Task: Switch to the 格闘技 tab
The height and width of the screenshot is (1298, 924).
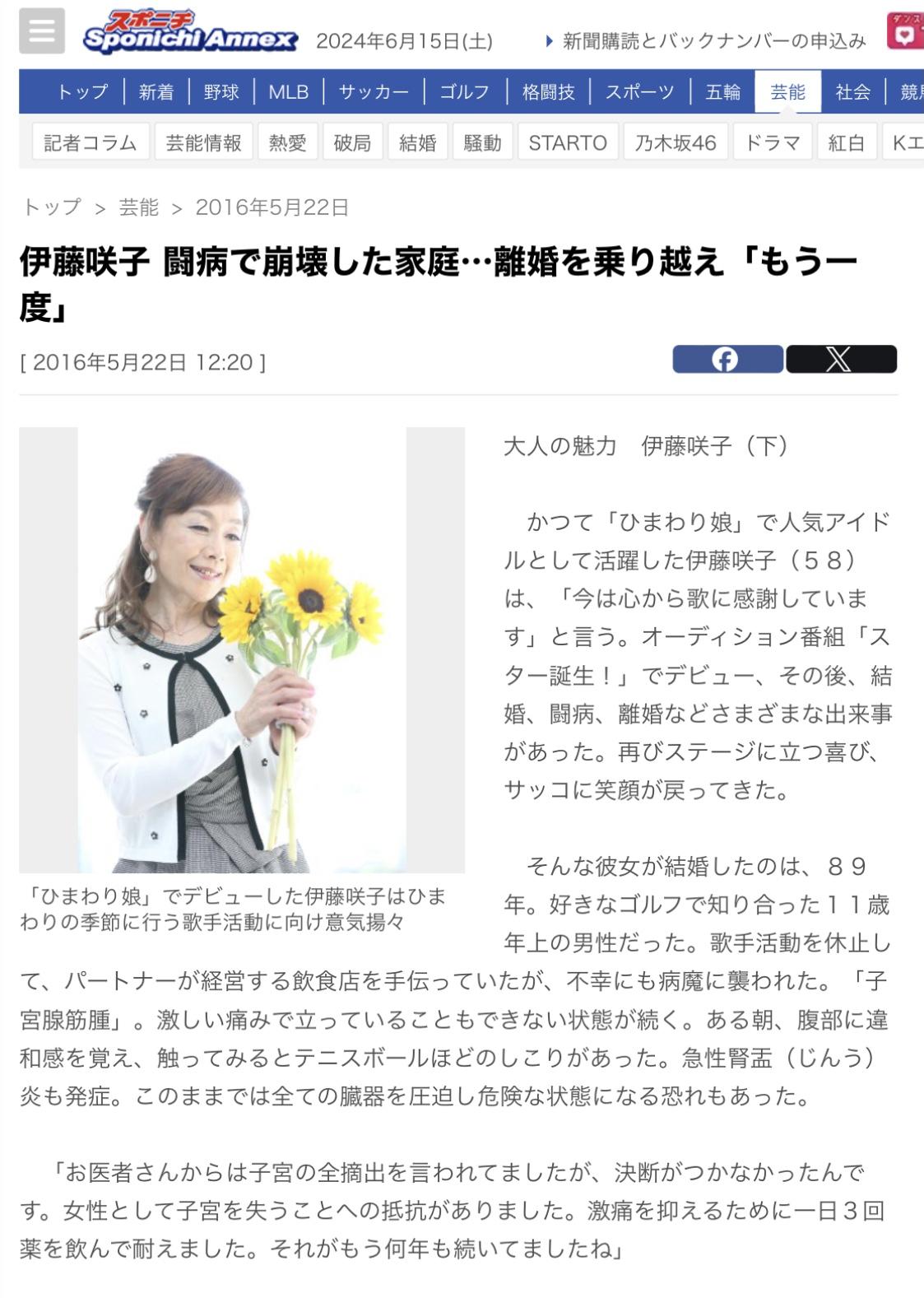Action: point(548,92)
